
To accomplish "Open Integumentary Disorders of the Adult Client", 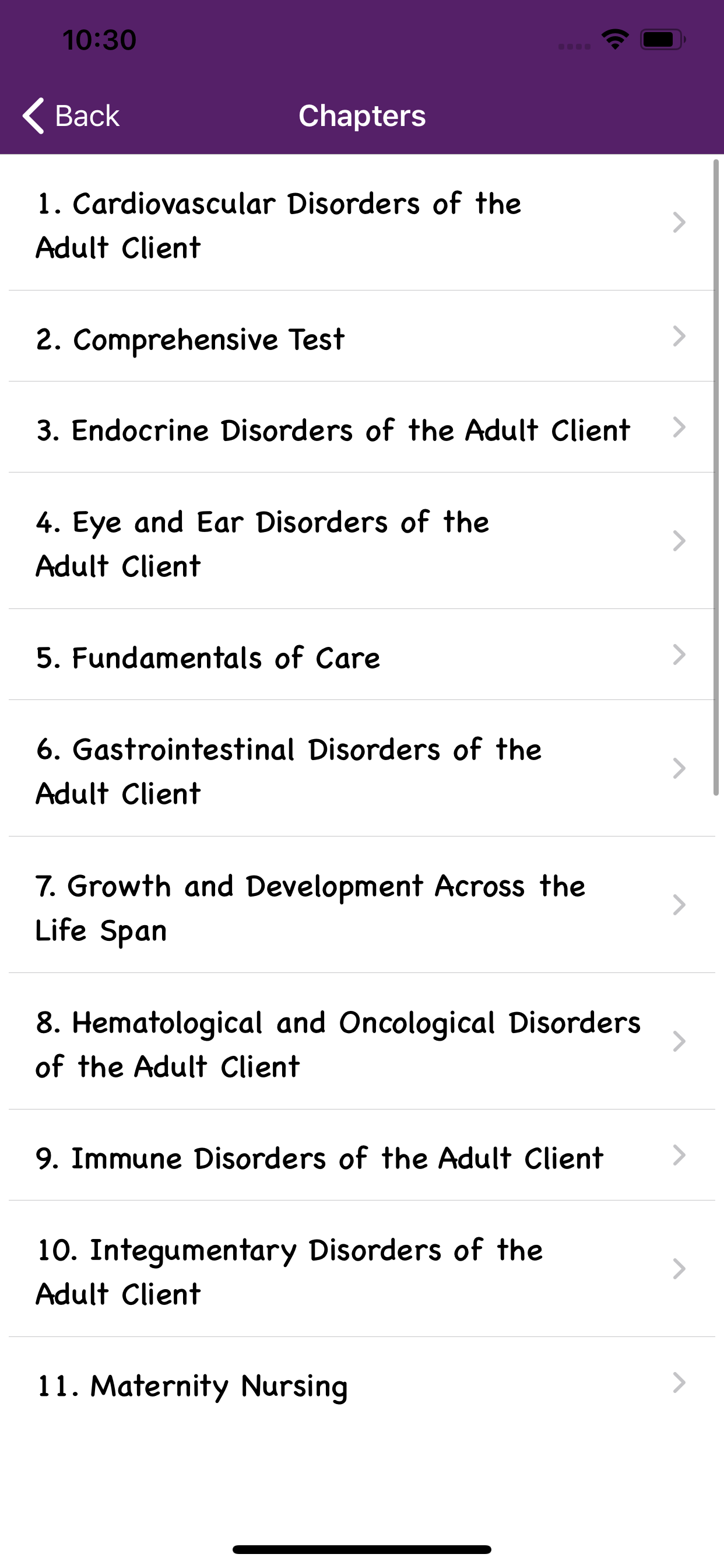I will pos(362,1269).
